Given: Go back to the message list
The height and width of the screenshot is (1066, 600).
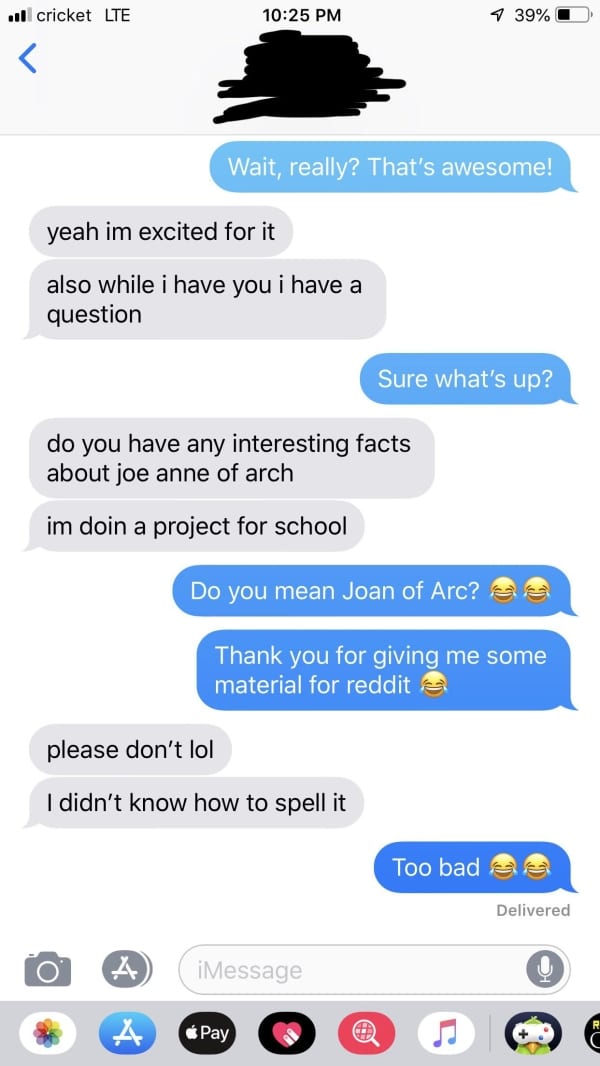Looking at the screenshot, I should coord(28,59).
